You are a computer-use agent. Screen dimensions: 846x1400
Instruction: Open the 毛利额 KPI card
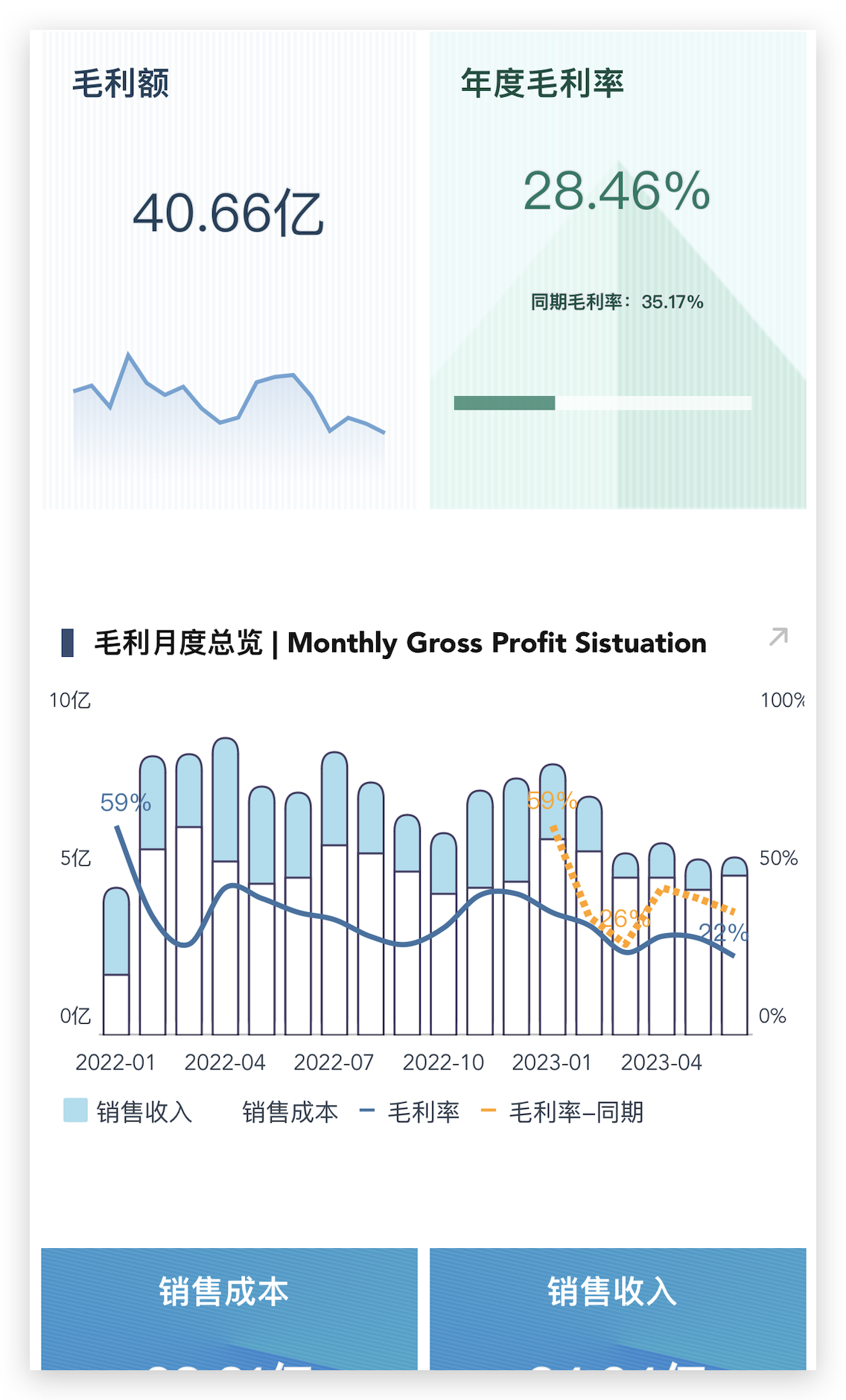pos(229,270)
